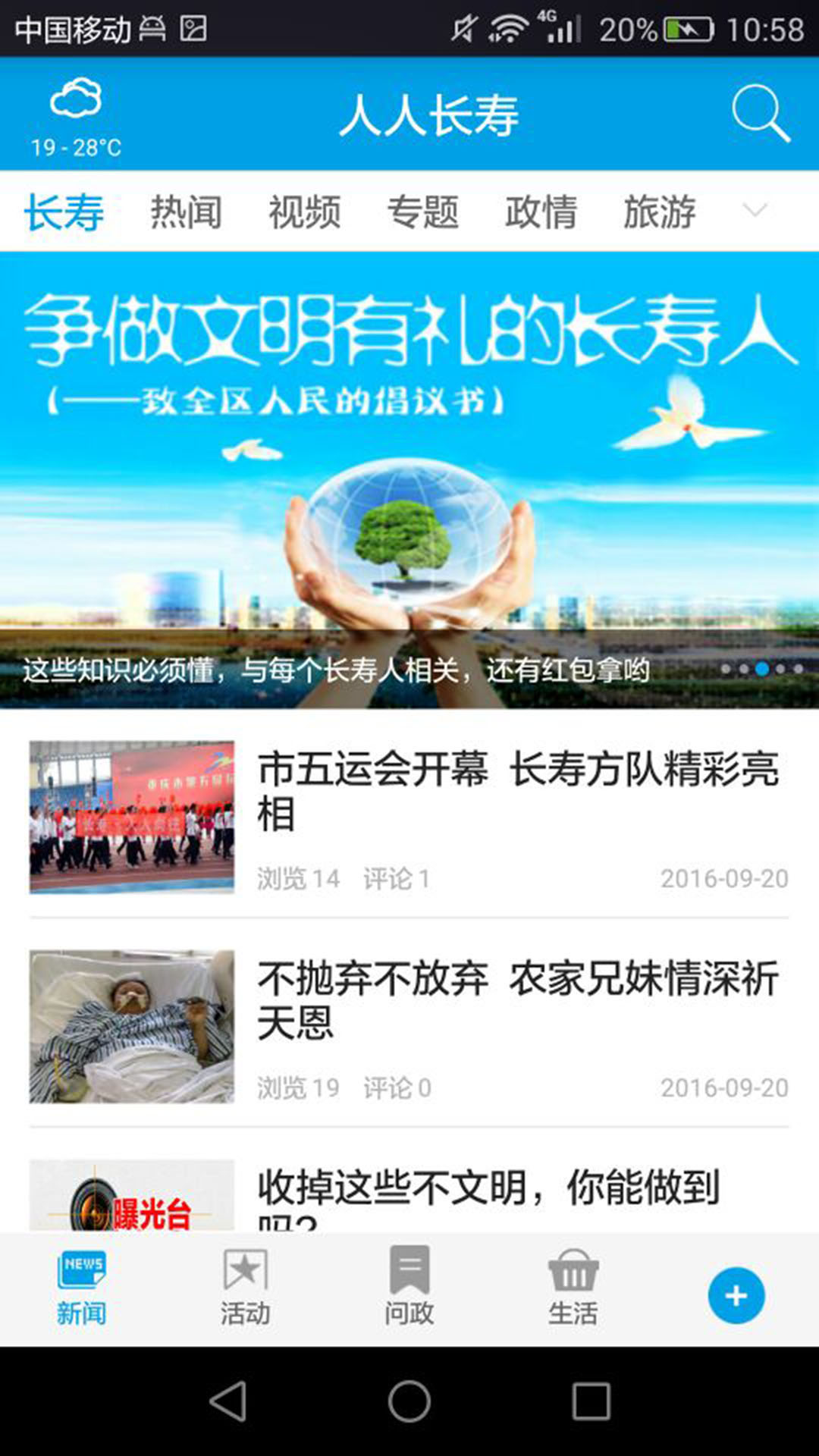Image resolution: width=819 pixels, height=1456 pixels.
Task: Select the 新闻 news icon in bottom bar
Action: tap(81, 1282)
